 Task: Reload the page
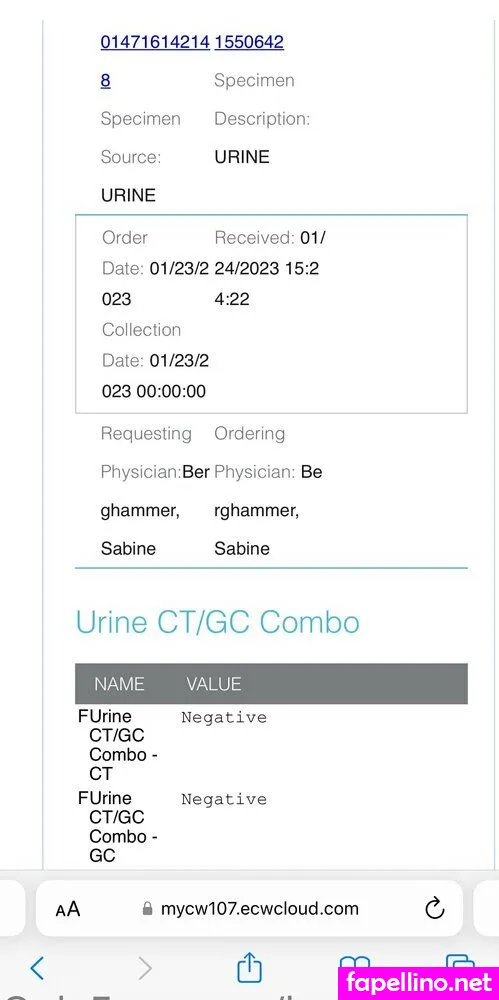(x=435, y=908)
